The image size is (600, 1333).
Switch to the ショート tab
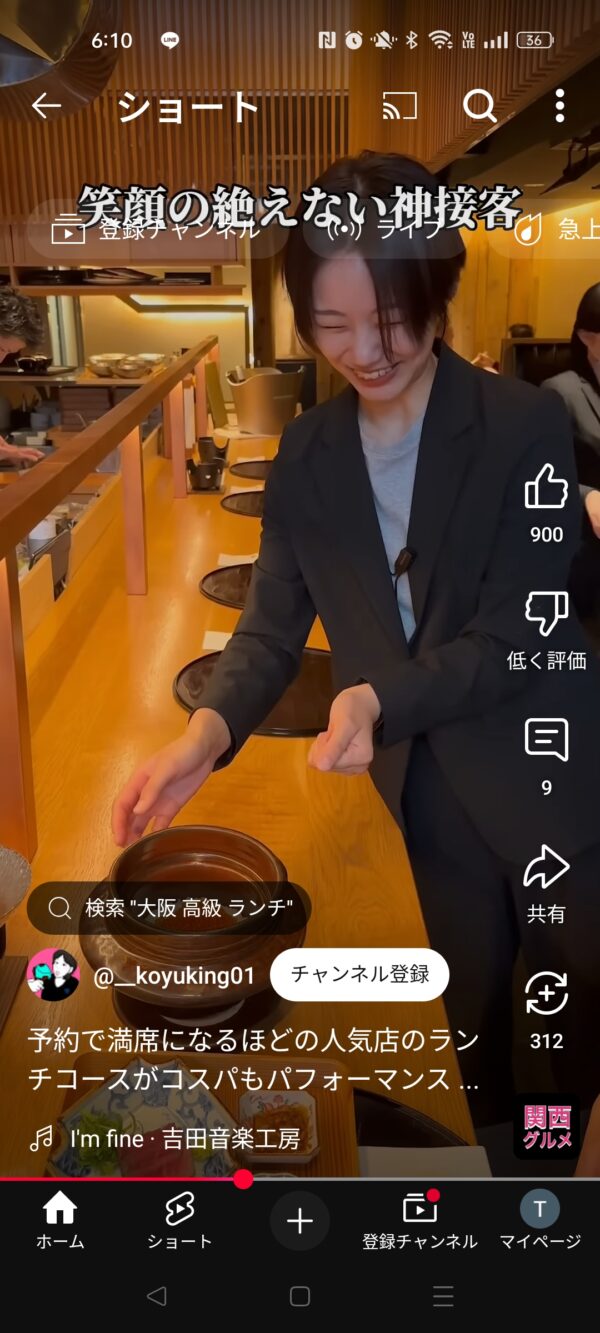point(180,1221)
